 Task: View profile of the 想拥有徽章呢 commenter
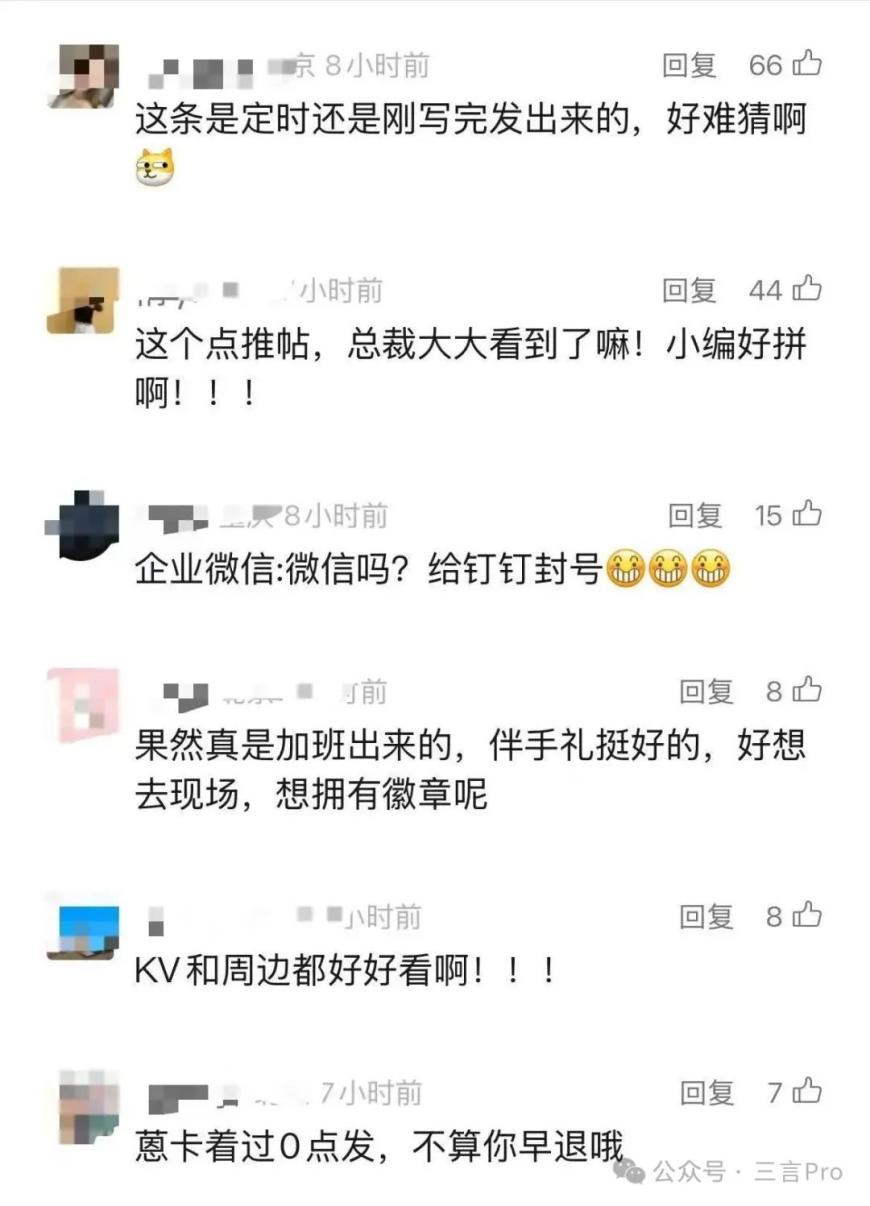tap(83, 703)
